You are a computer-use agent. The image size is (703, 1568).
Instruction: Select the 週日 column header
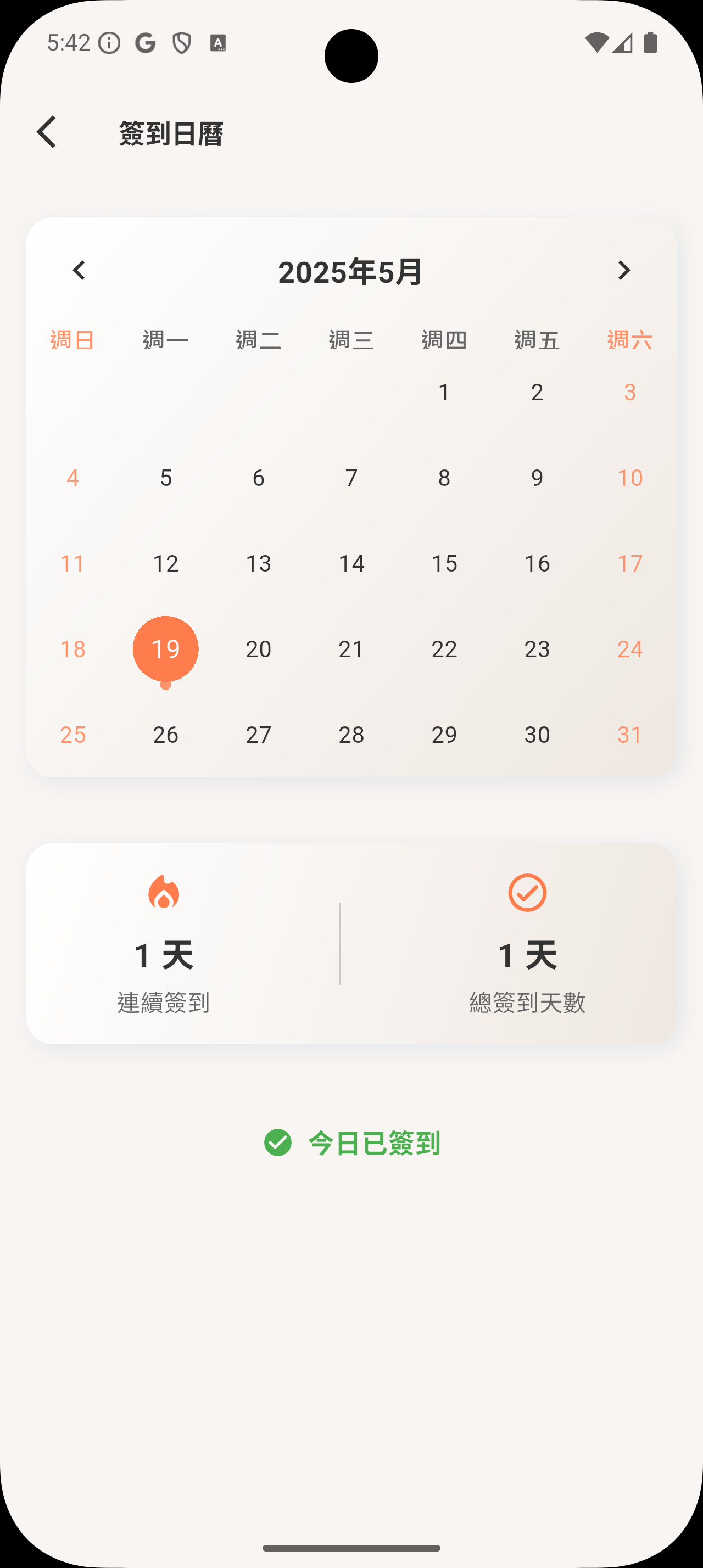[72, 340]
